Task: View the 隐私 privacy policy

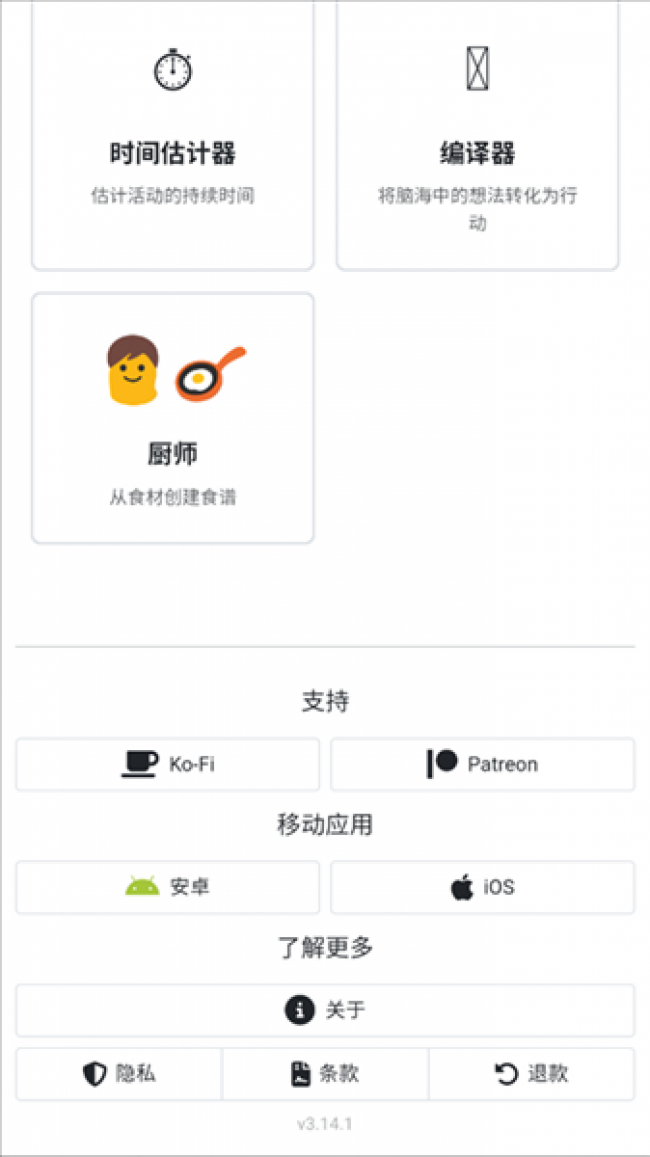Action: [119, 1074]
